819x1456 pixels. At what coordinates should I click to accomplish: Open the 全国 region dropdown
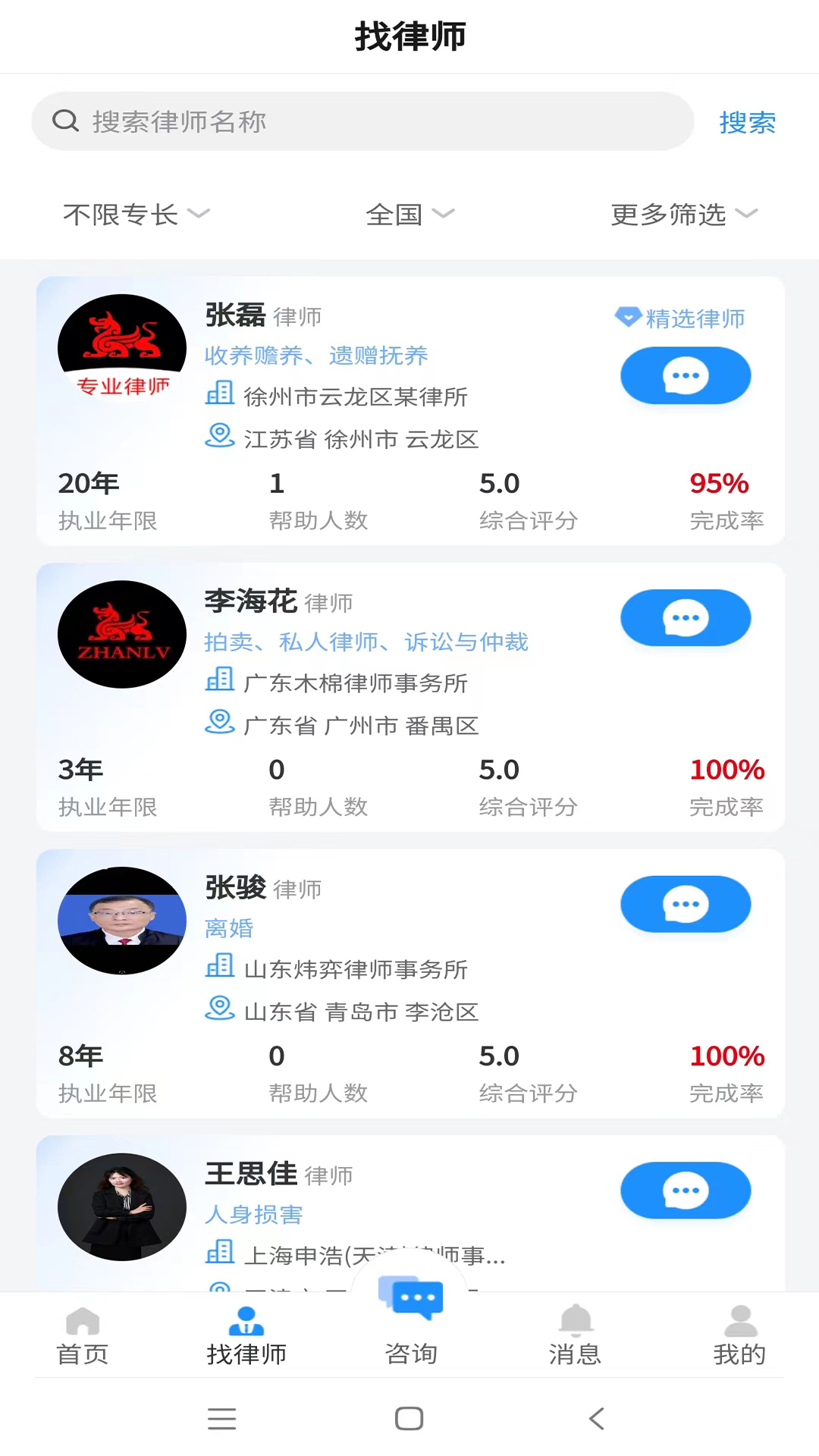pos(409,215)
